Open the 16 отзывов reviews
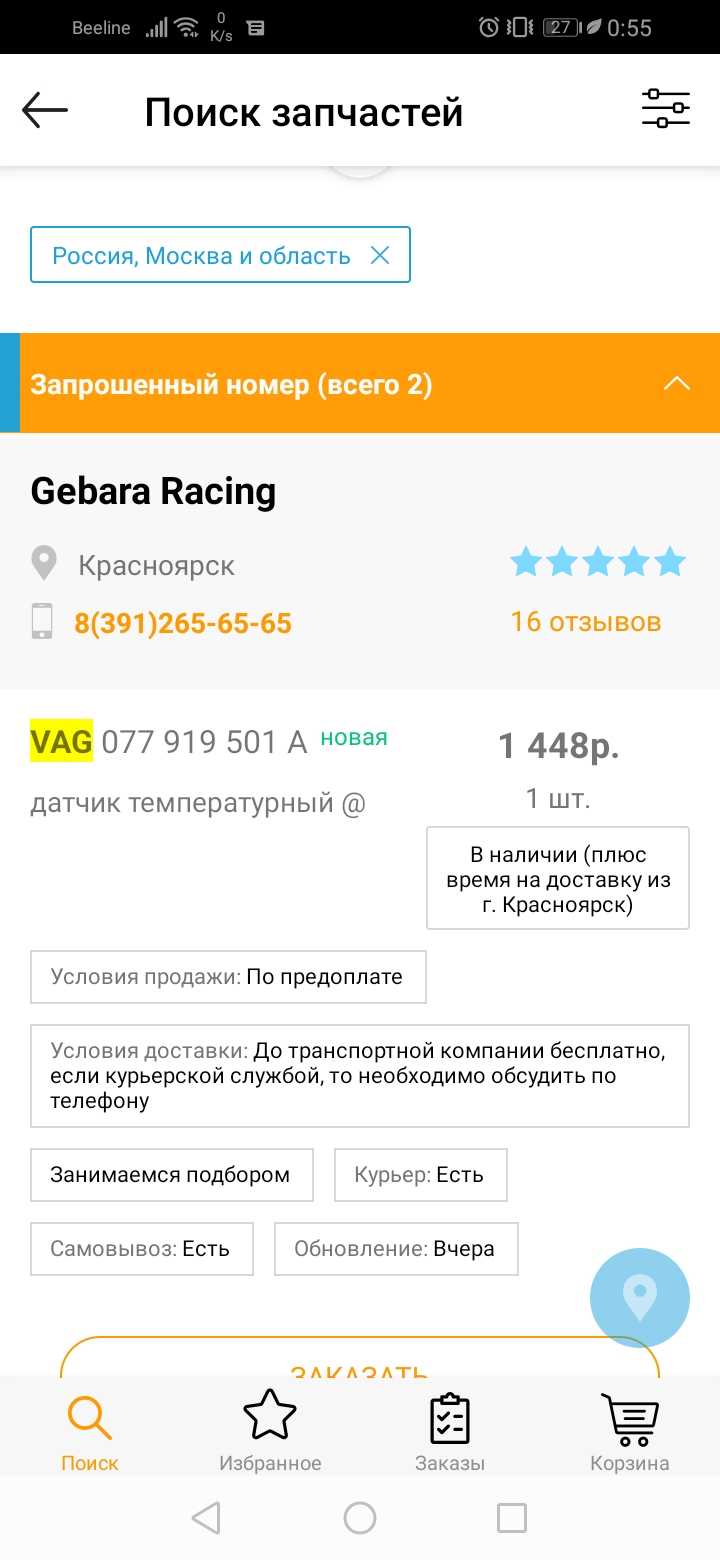The image size is (720, 1560). coord(586,621)
